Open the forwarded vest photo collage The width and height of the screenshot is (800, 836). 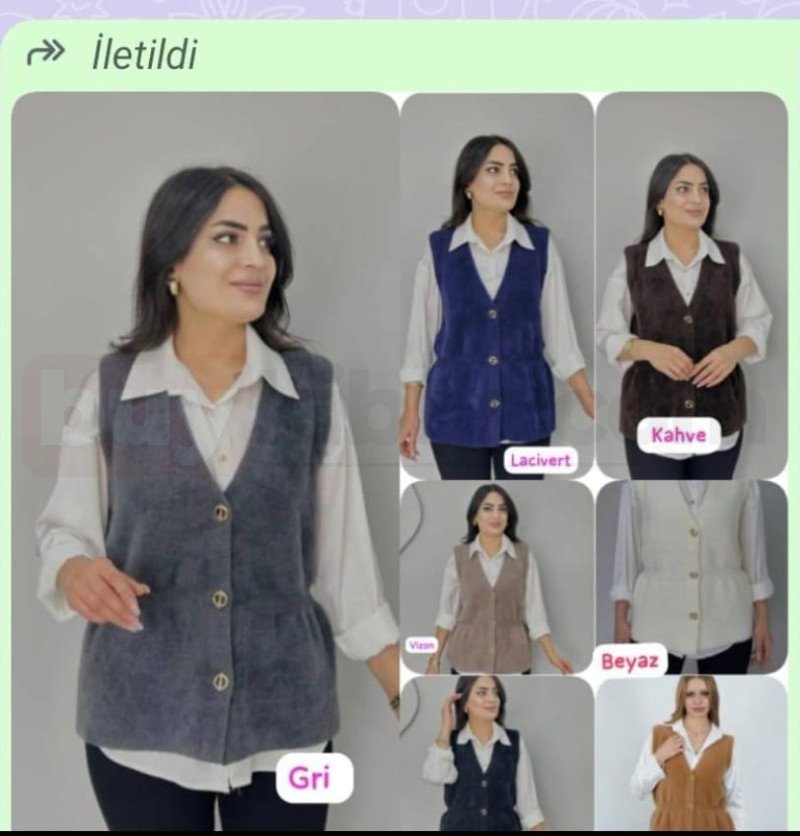click(x=400, y=460)
